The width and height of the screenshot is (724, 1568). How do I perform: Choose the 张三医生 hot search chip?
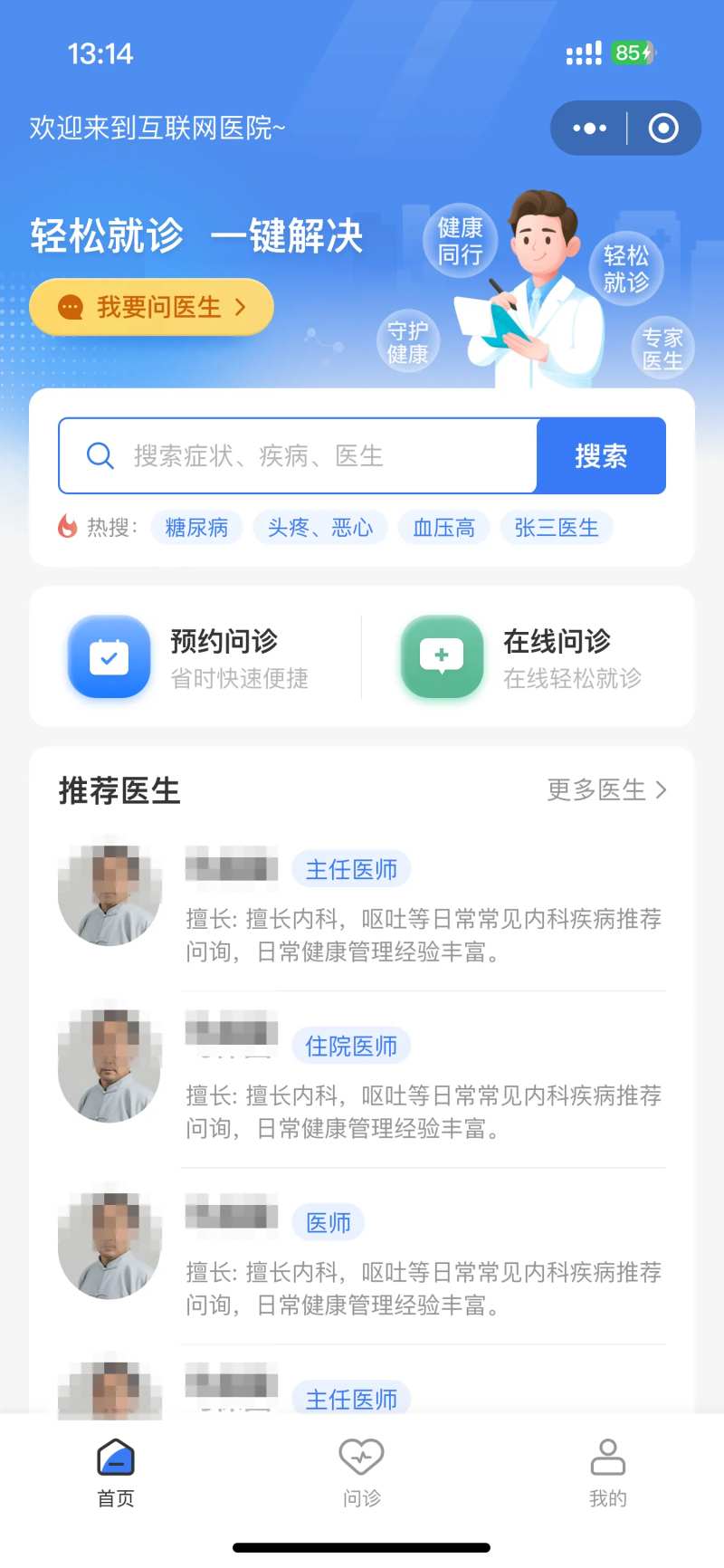557,528
